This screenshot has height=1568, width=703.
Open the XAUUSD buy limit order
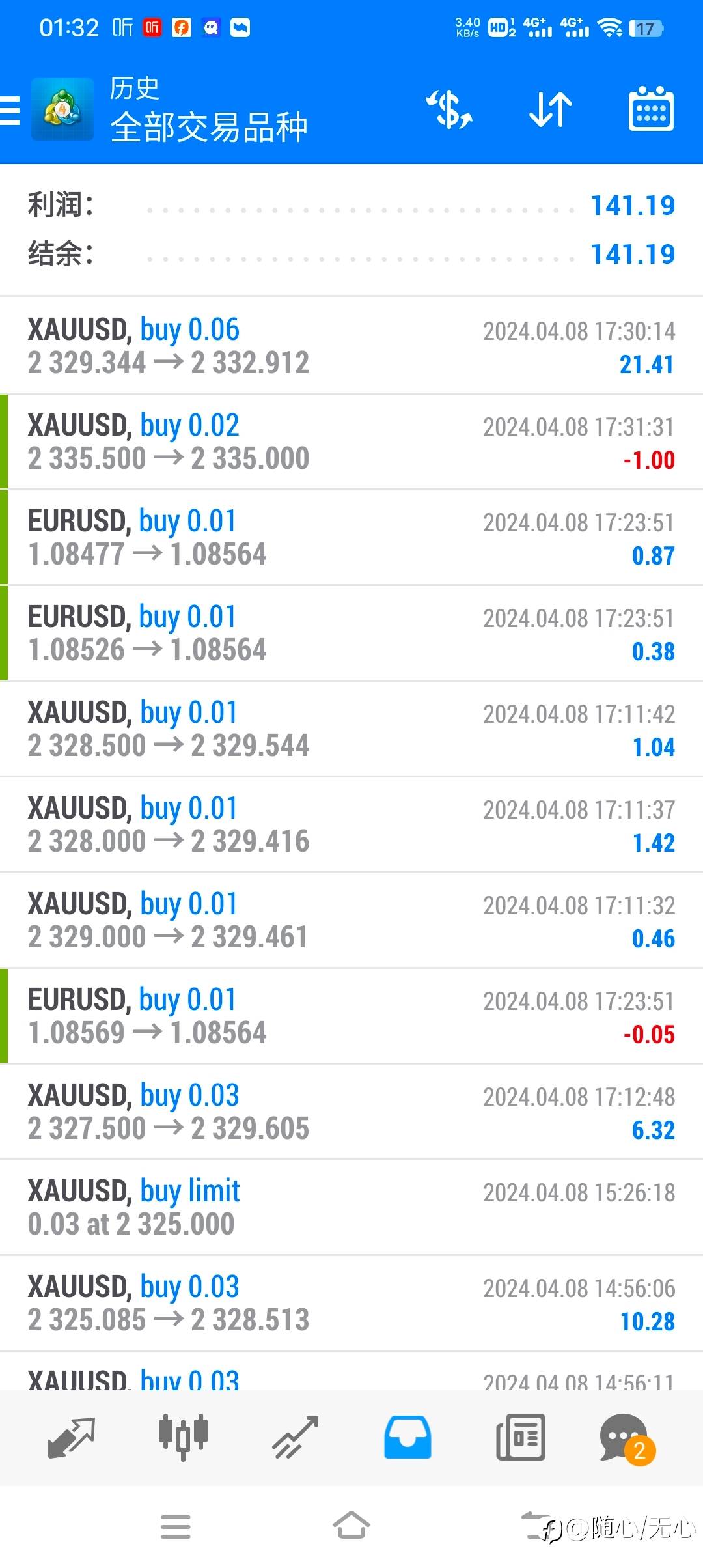[351, 1207]
